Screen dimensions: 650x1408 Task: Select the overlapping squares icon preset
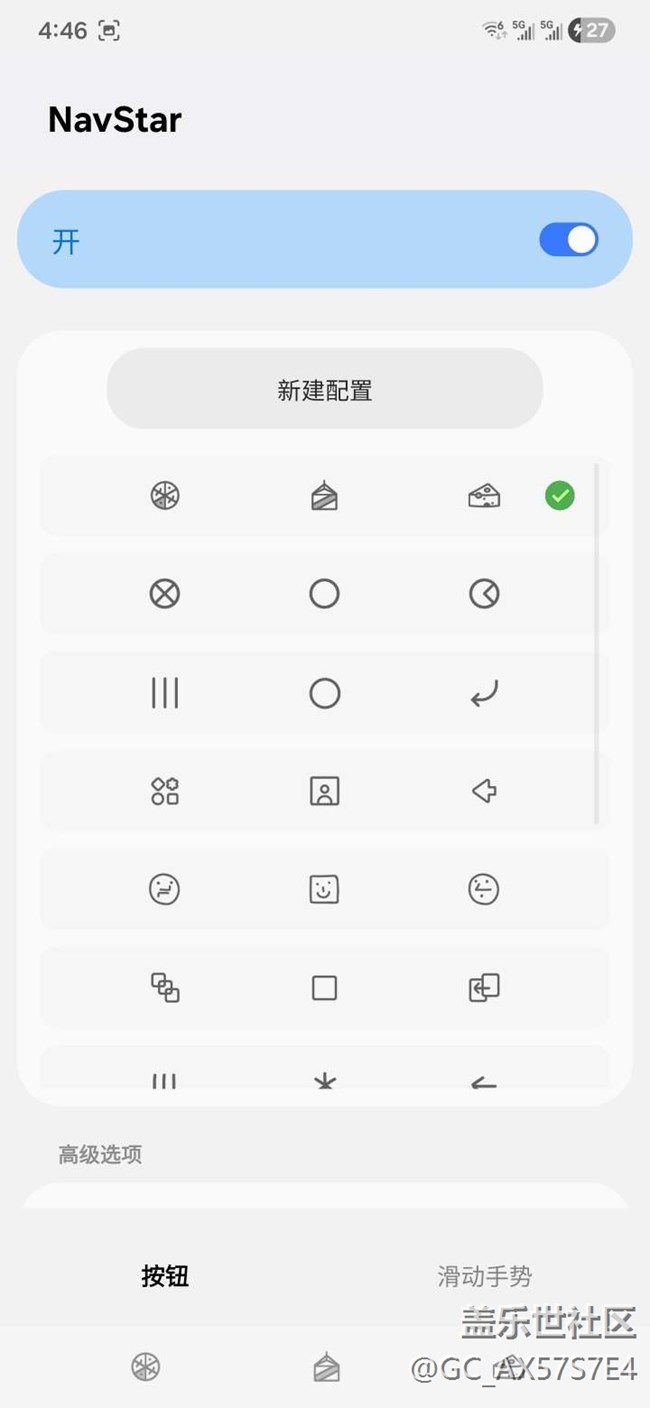(x=325, y=988)
